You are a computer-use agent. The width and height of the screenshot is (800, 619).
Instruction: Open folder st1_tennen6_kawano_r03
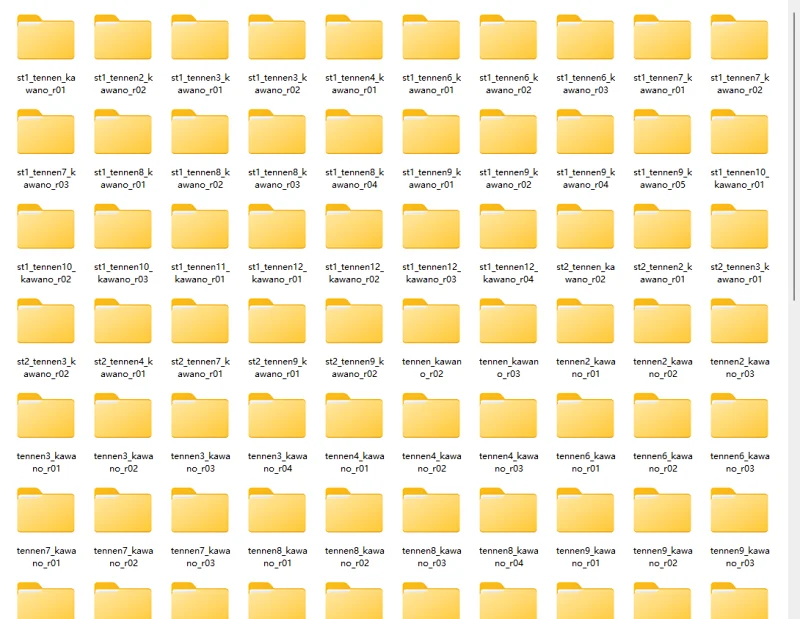coord(585,40)
